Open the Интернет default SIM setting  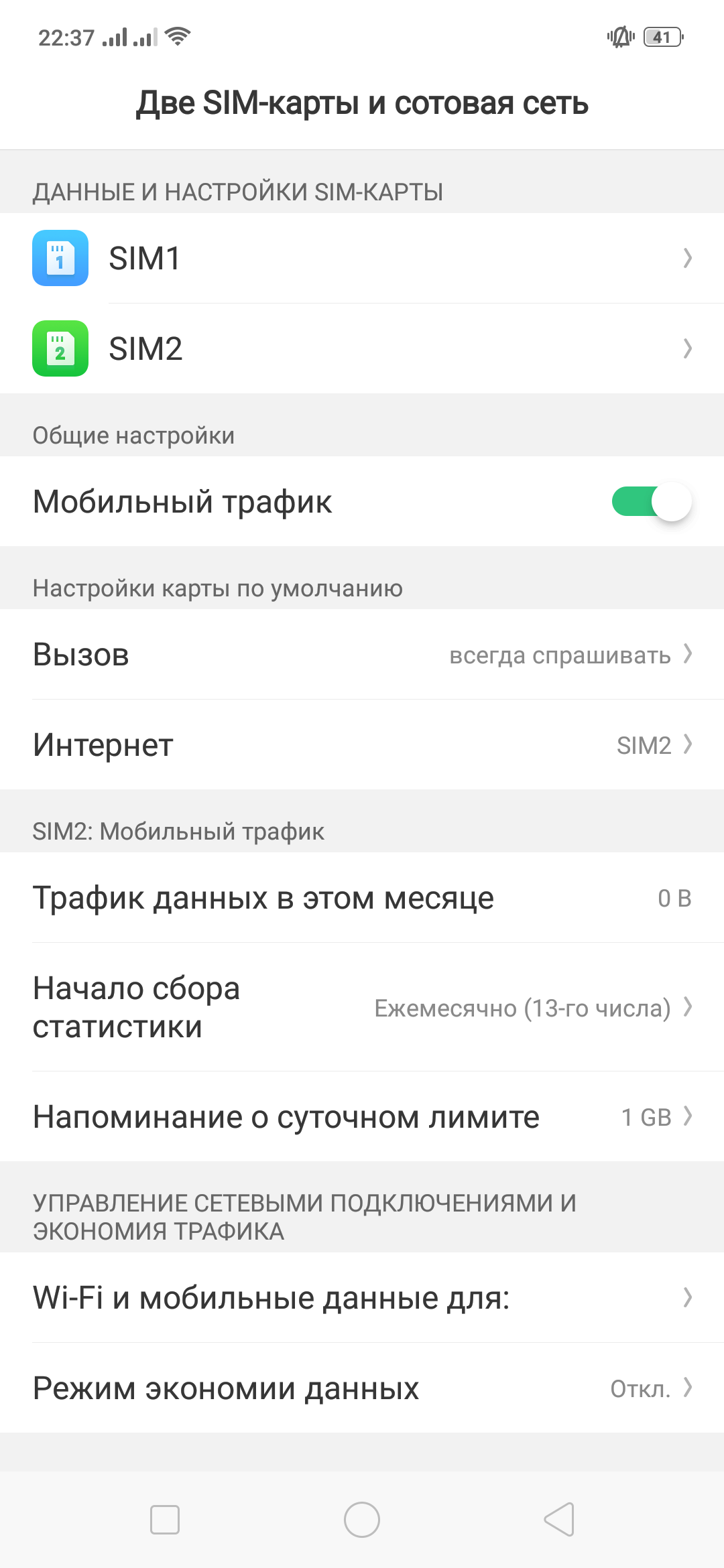[362, 744]
